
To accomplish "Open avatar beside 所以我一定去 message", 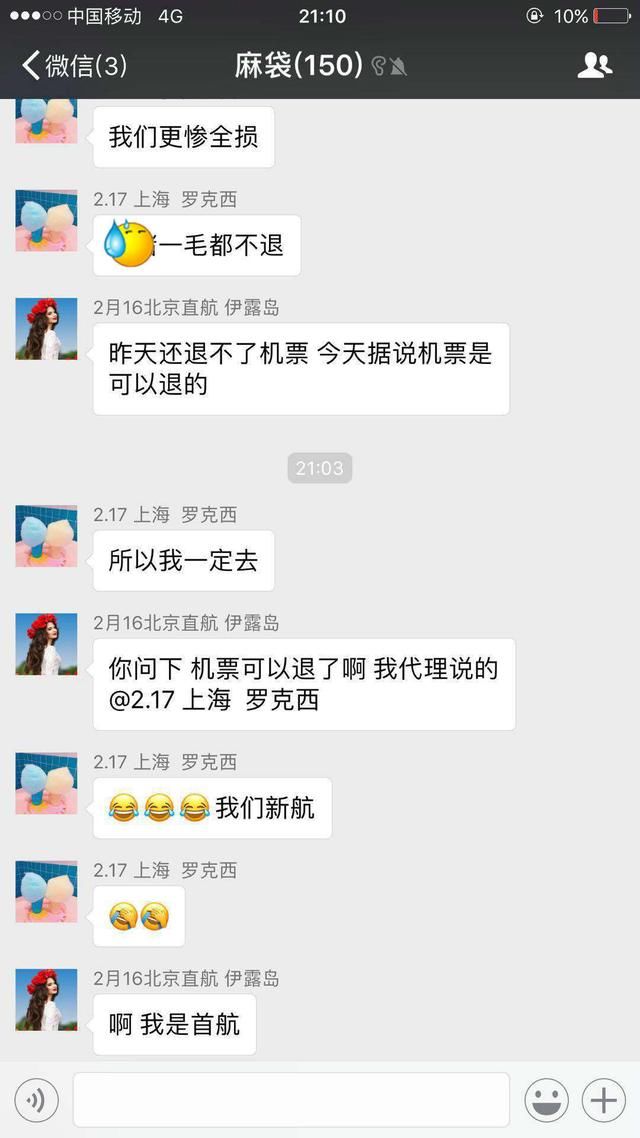I will (46, 536).
